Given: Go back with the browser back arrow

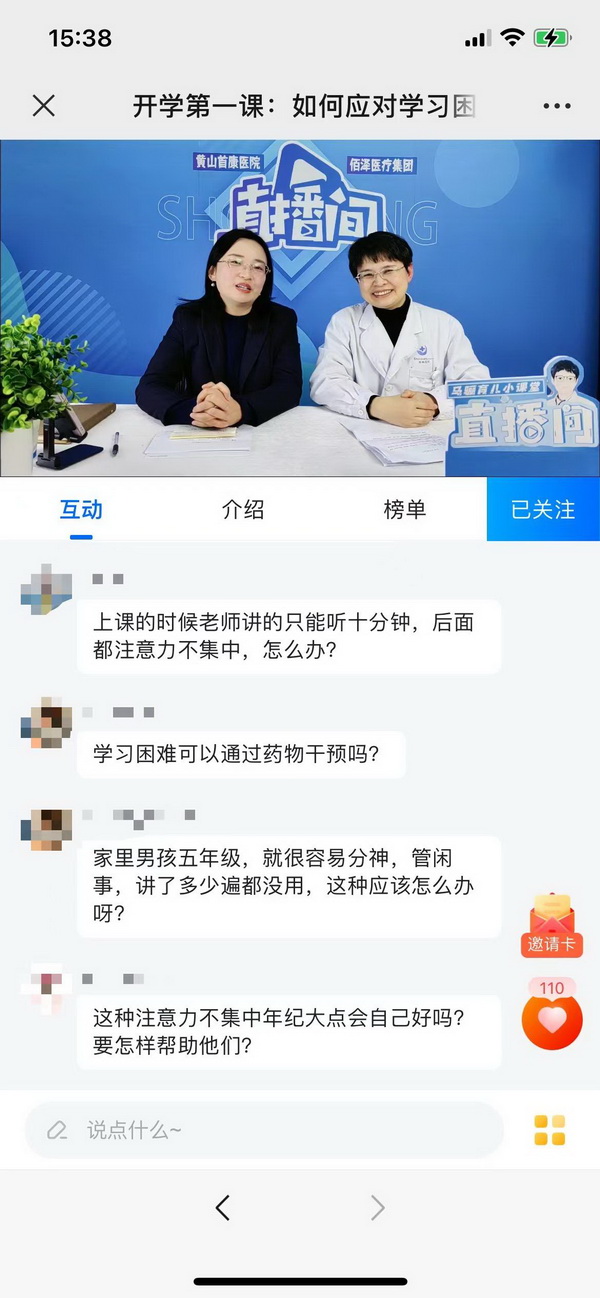Looking at the screenshot, I should click(x=223, y=1208).
